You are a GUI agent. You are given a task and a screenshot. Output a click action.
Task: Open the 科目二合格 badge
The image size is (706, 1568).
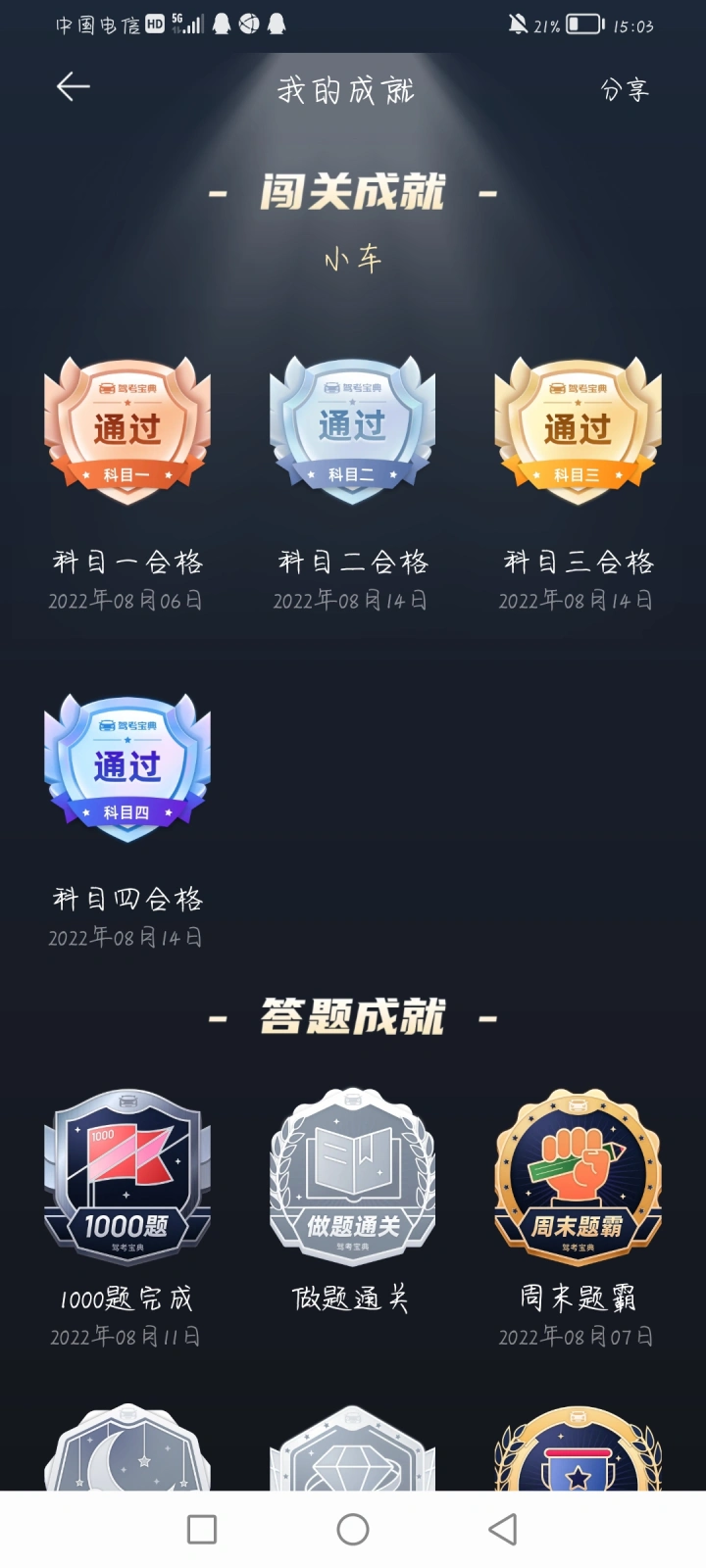(352, 431)
